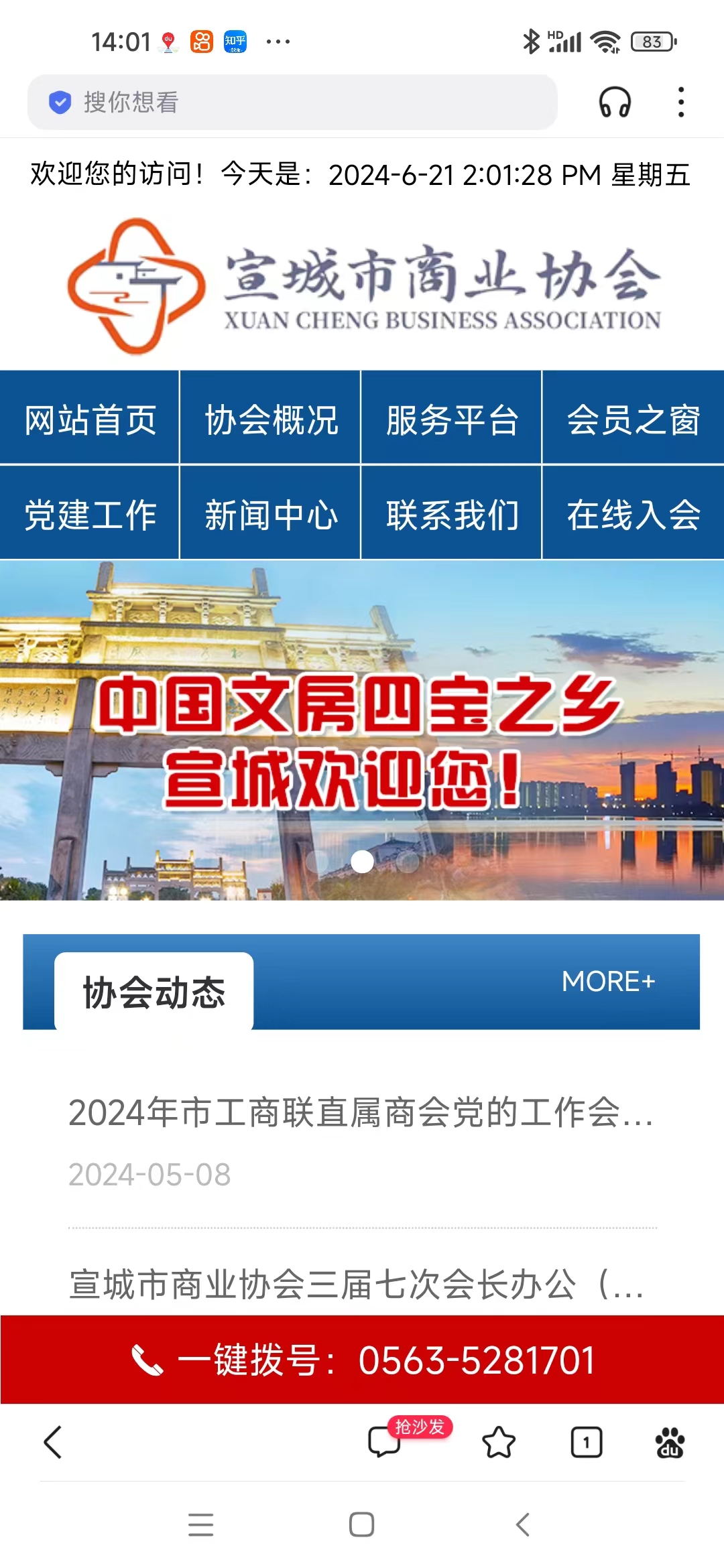This screenshot has width=724, height=1568.
Task: Open the tab switcher showing 1
Action: (x=586, y=1442)
